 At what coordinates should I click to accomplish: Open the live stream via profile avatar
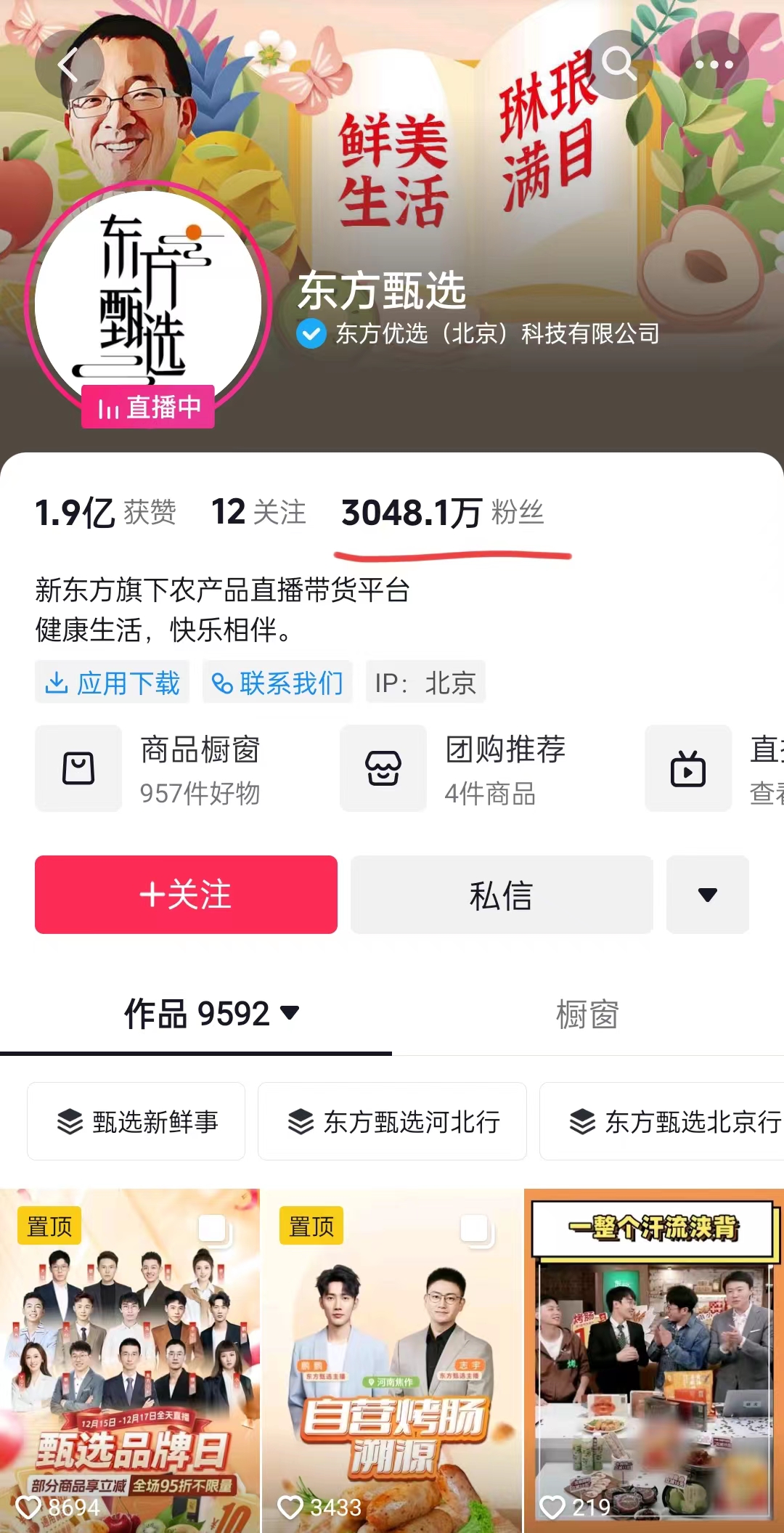pyautogui.click(x=148, y=305)
